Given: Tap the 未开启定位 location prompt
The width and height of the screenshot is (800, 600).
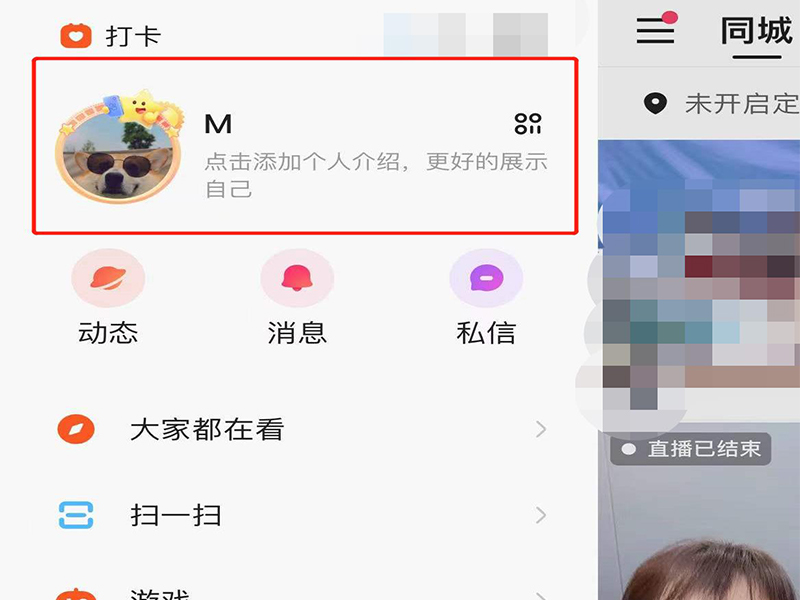Looking at the screenshot, I should pyautogui.click(x=725, y=103).
